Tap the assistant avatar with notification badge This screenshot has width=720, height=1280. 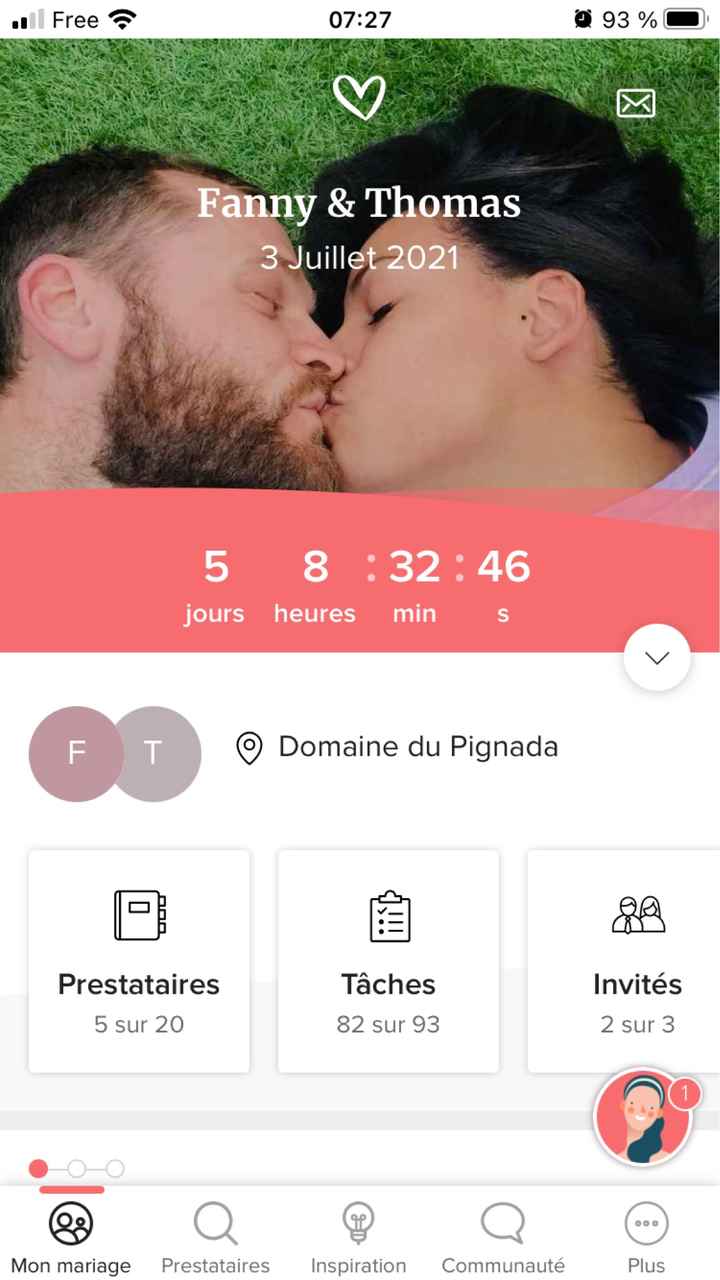tap(643, 1118)
